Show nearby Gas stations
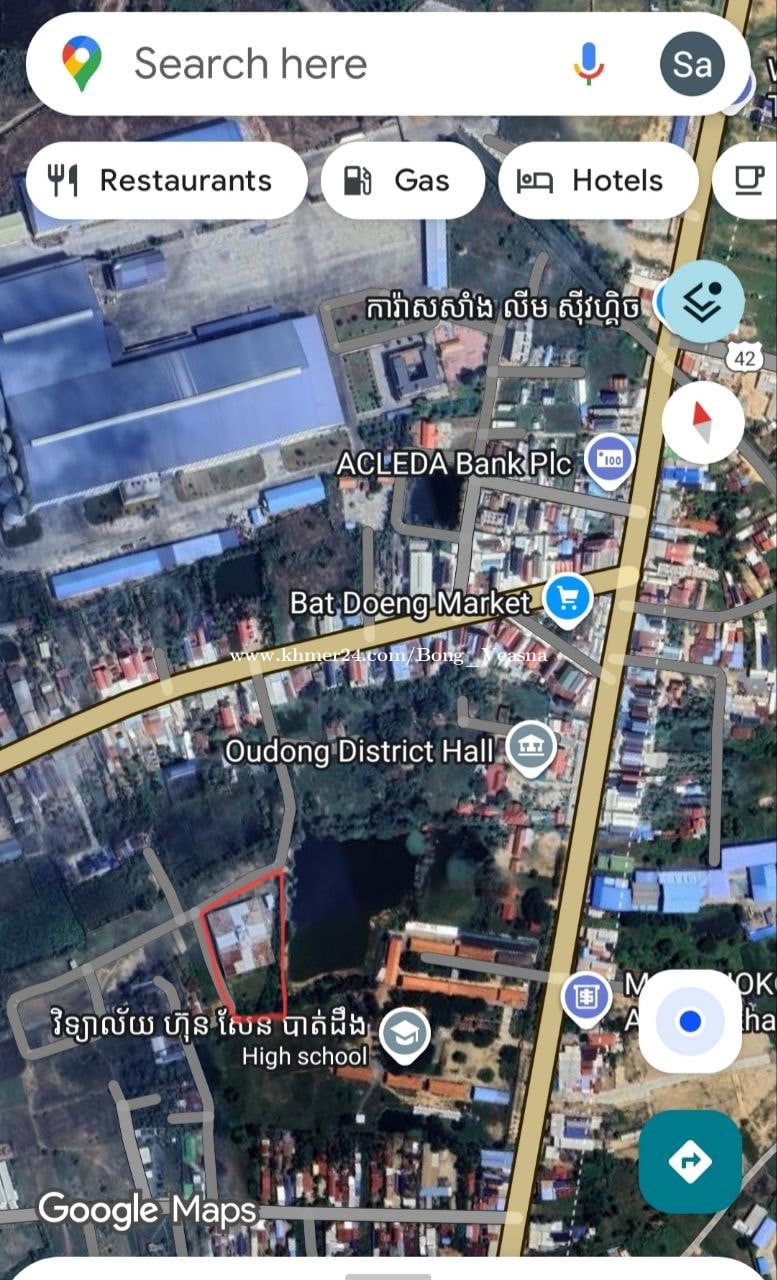The image size is (777, 1280). point(402,181)
